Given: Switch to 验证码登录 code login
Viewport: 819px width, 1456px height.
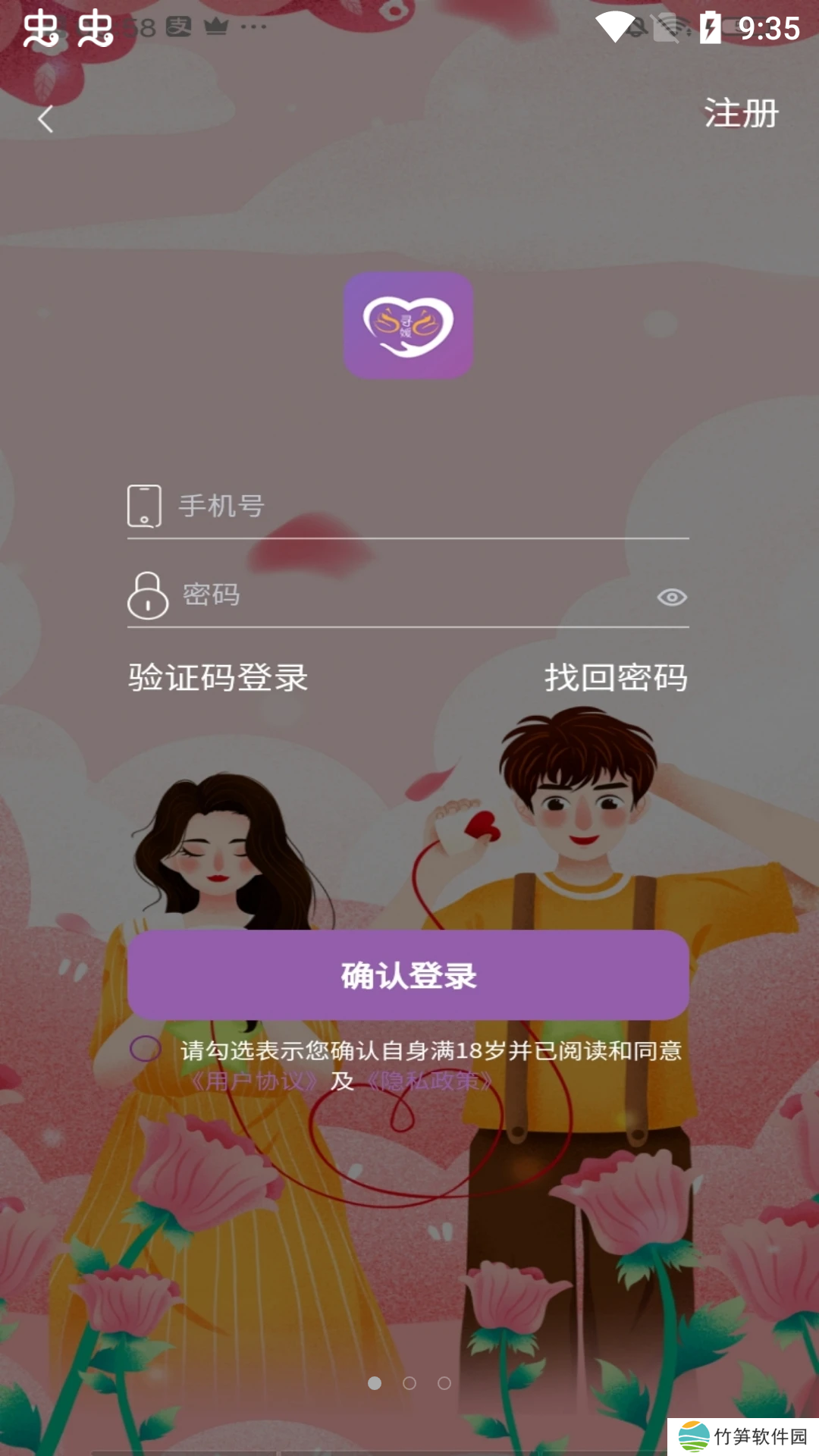Looking at the screenshot, I should (x=218, y=677).
